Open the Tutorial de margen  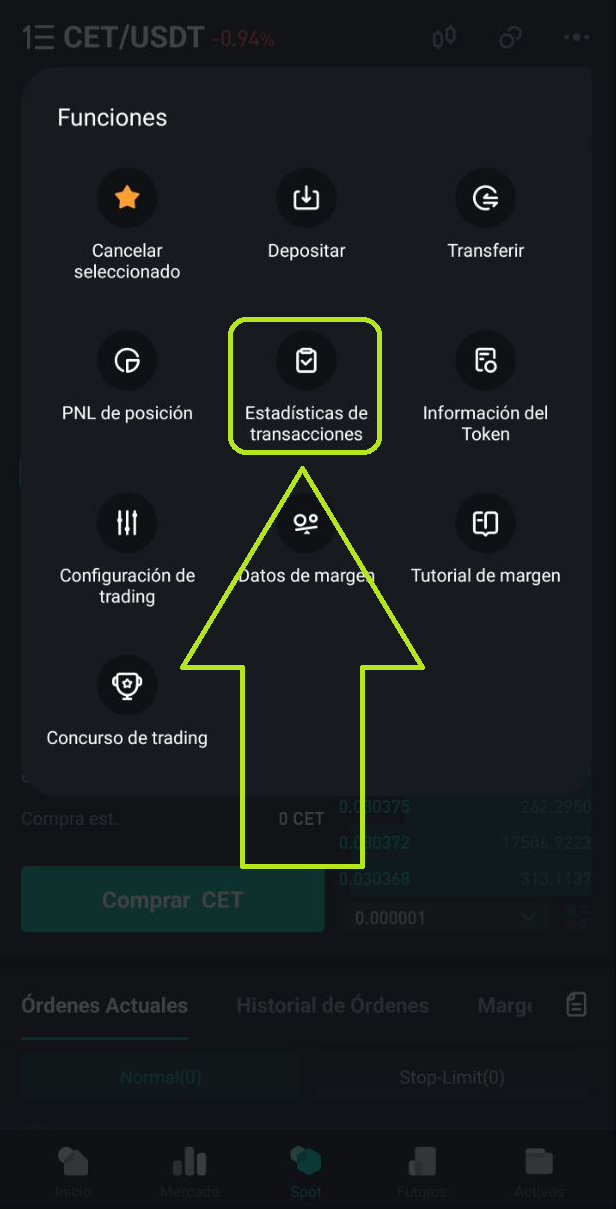pos(485,523)
